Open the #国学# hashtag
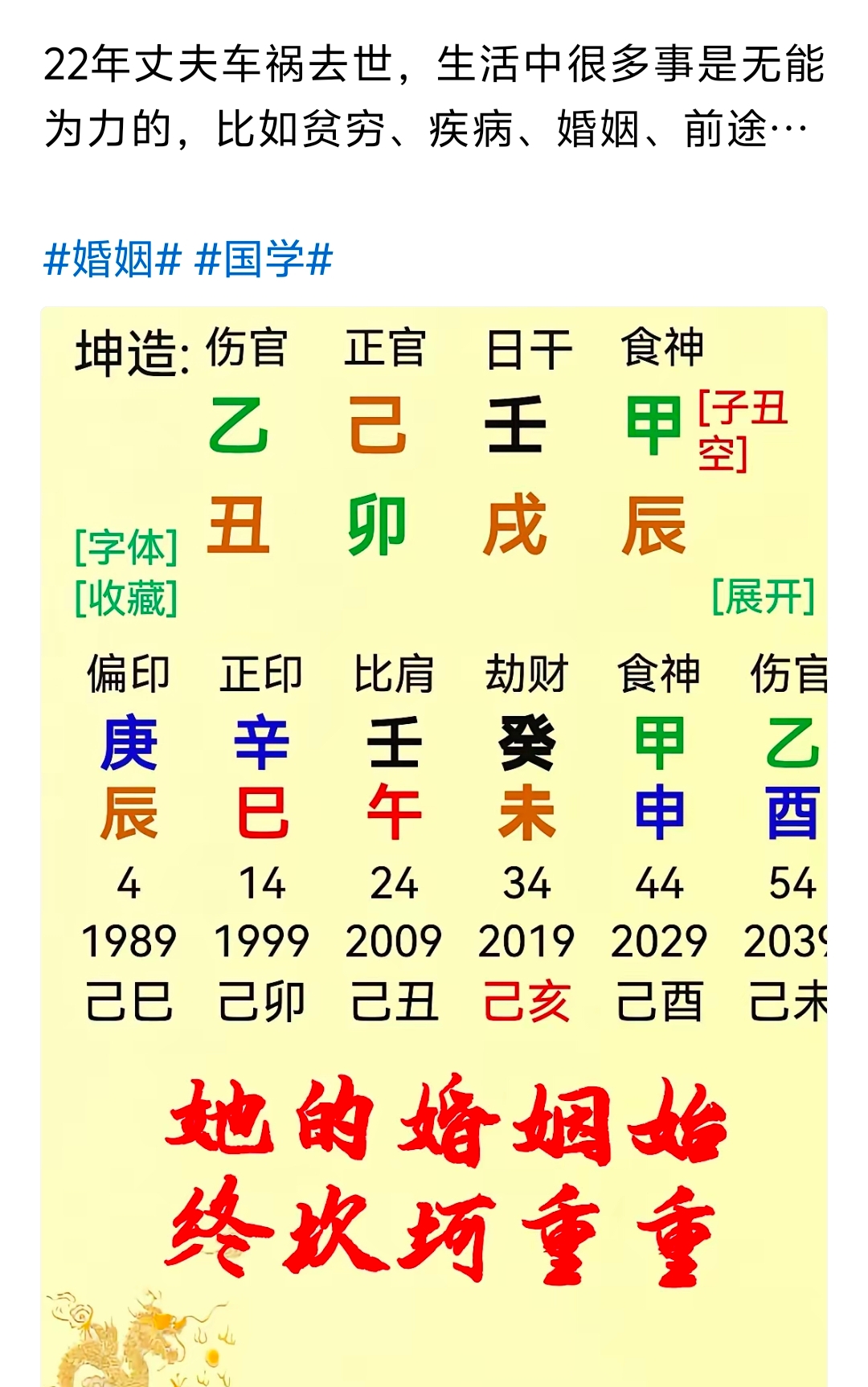Viewport: 868px width, 1387px height. coord(265,259)
